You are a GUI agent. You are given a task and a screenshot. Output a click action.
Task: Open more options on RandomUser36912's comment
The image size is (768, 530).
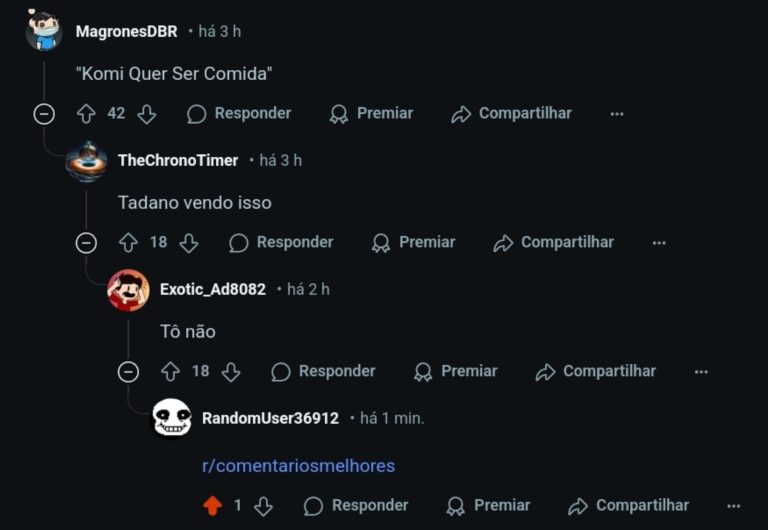pos(734,506)
